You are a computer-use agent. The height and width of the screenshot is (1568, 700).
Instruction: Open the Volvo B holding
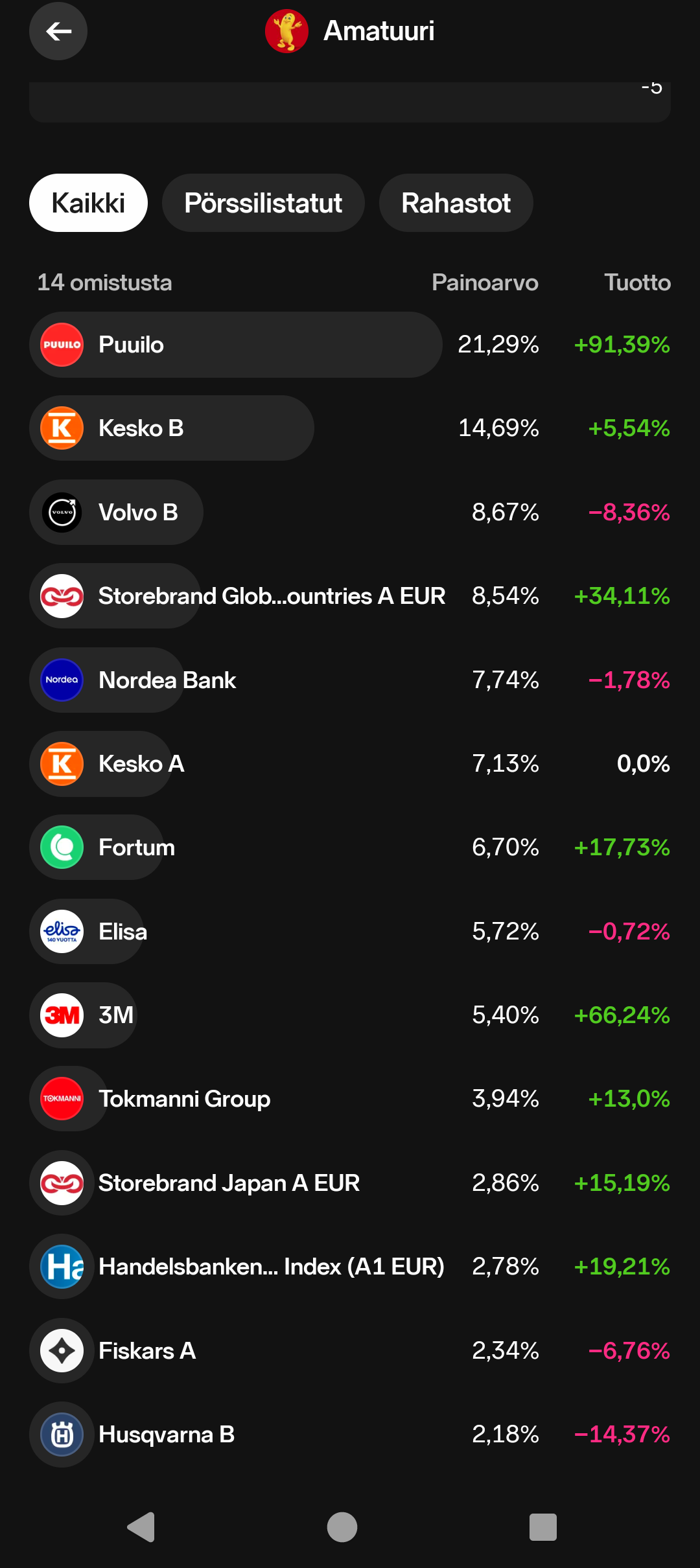pyautogui.click(x=350, y=512)
